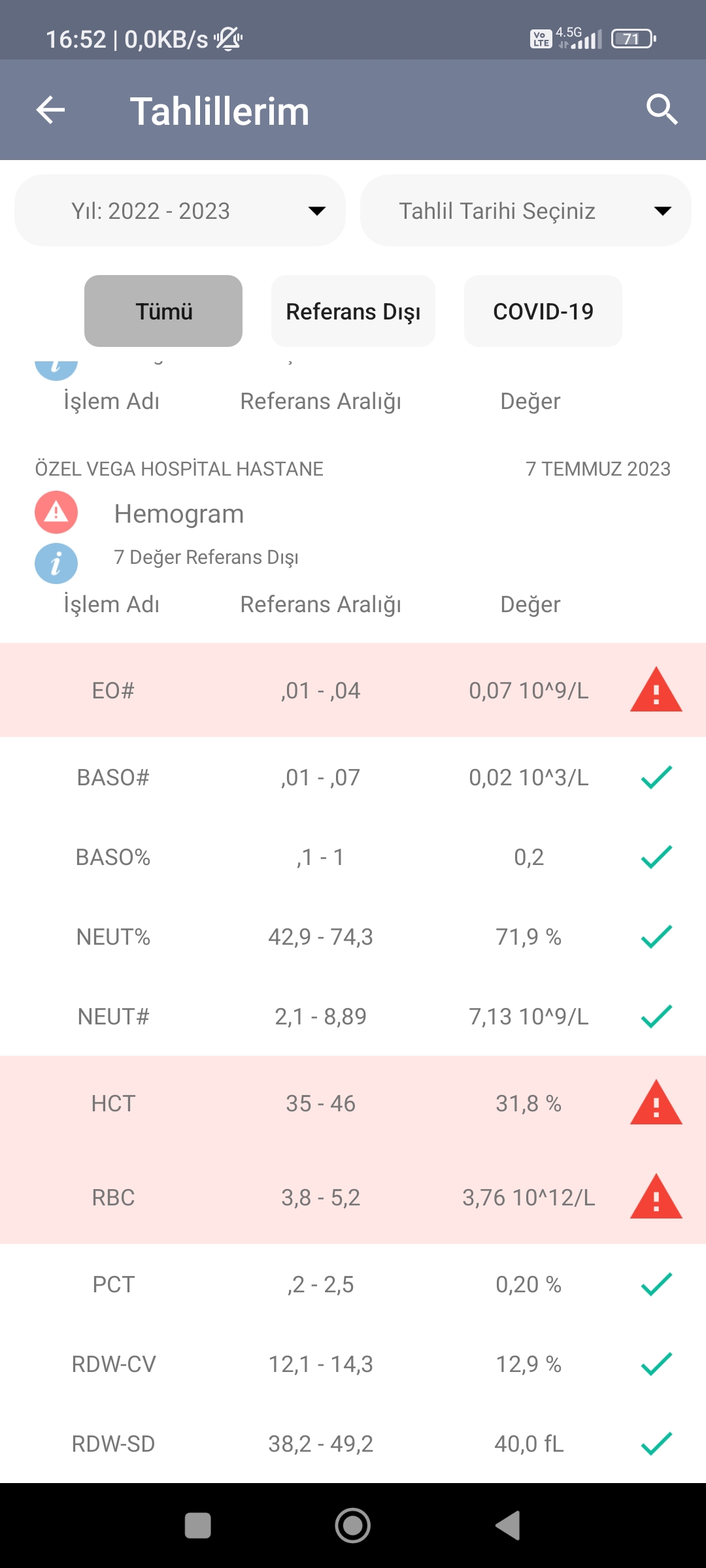Select the Tümü filter
The height and width of the screenshot is (1568, 706).
coord(163,311)
